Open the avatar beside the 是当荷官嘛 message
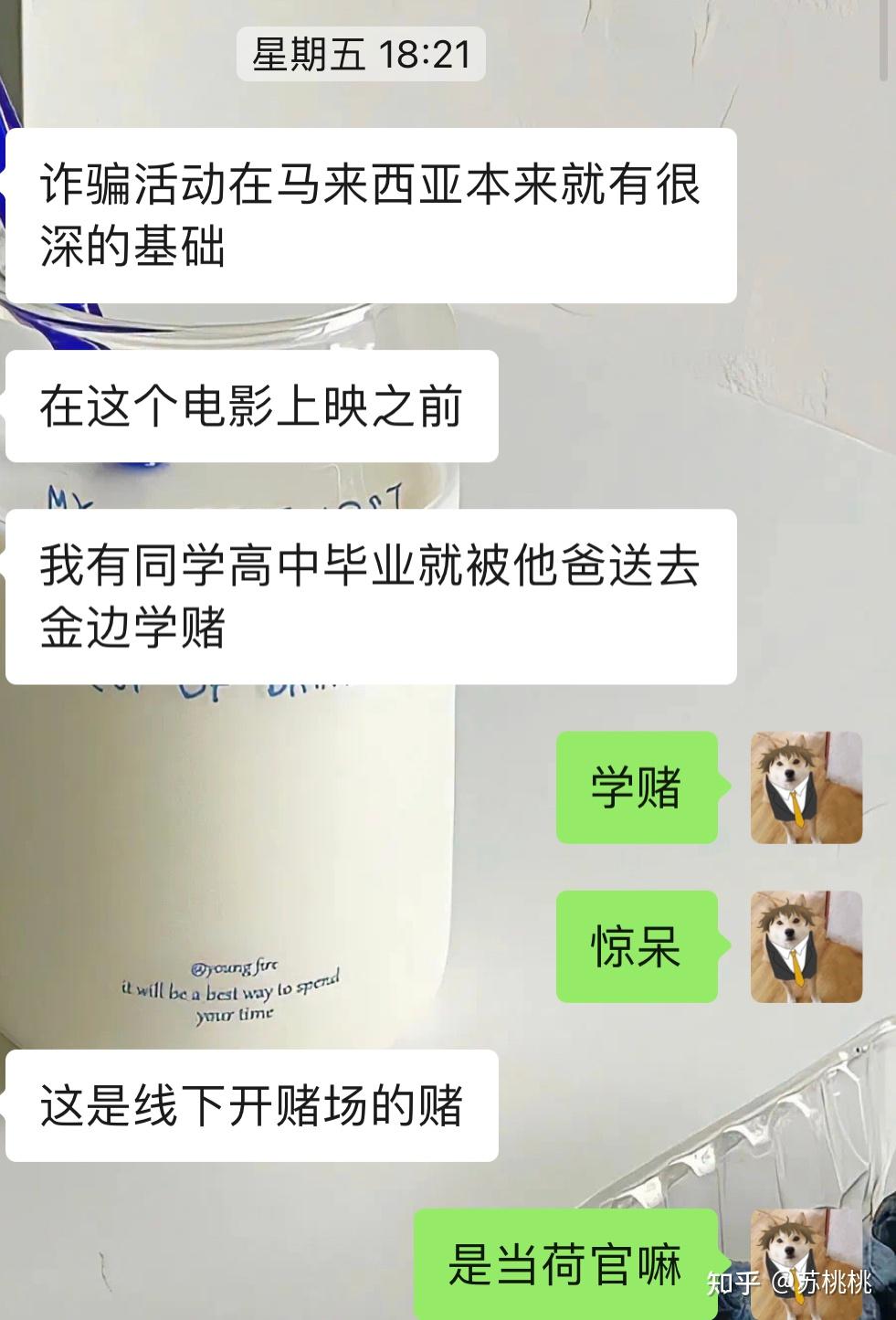The image size is (896, 1320). click(806, 1262)
